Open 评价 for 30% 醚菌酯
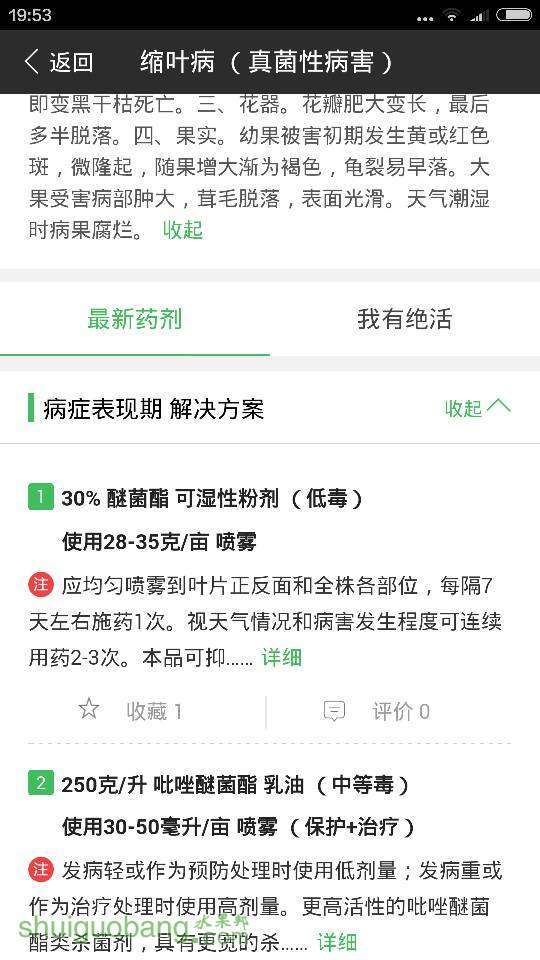 376,711
